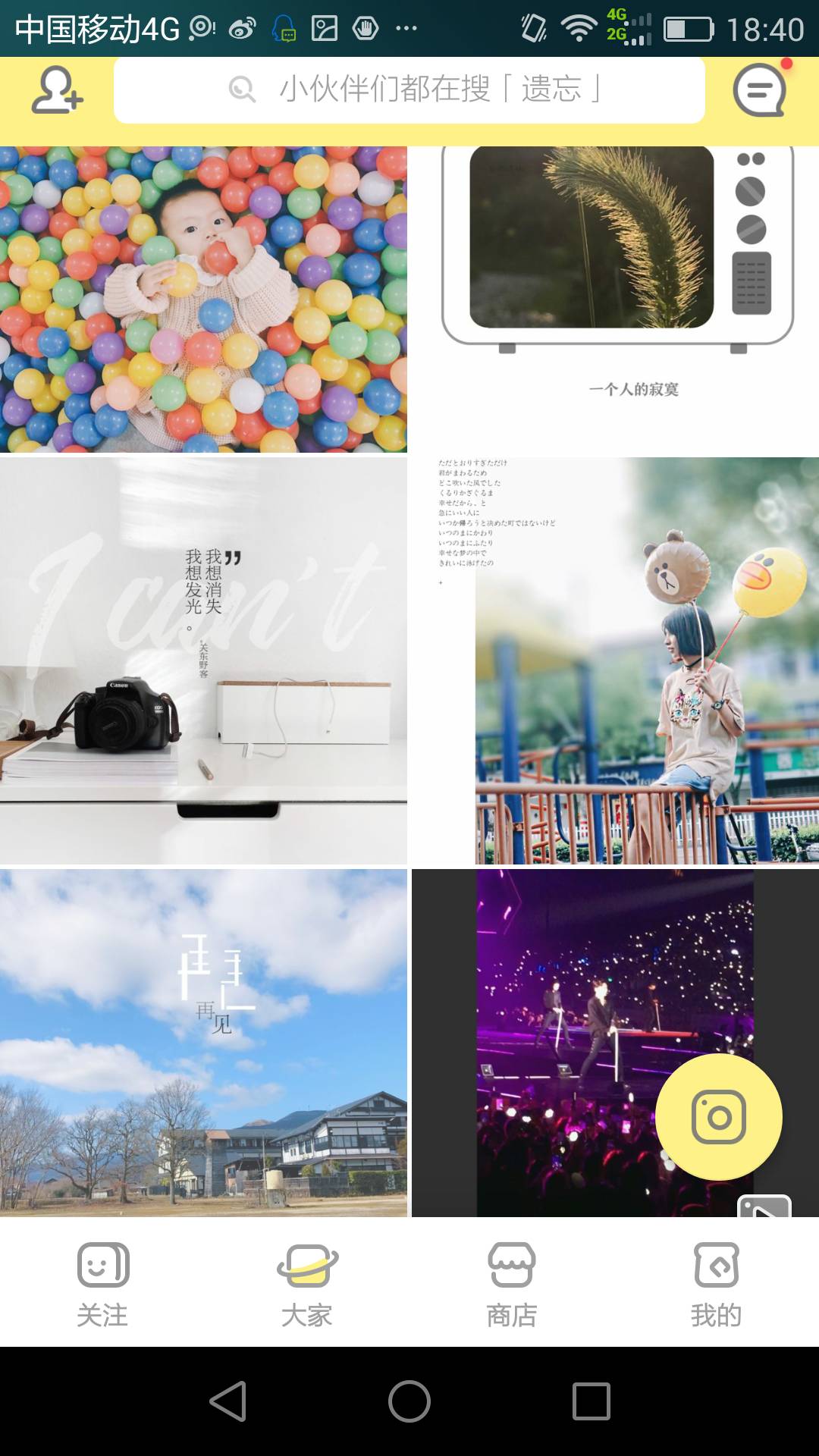Switch to the 我的 tab
The width and height of the screenshot is (819, 1456).
click(716, 1283)
